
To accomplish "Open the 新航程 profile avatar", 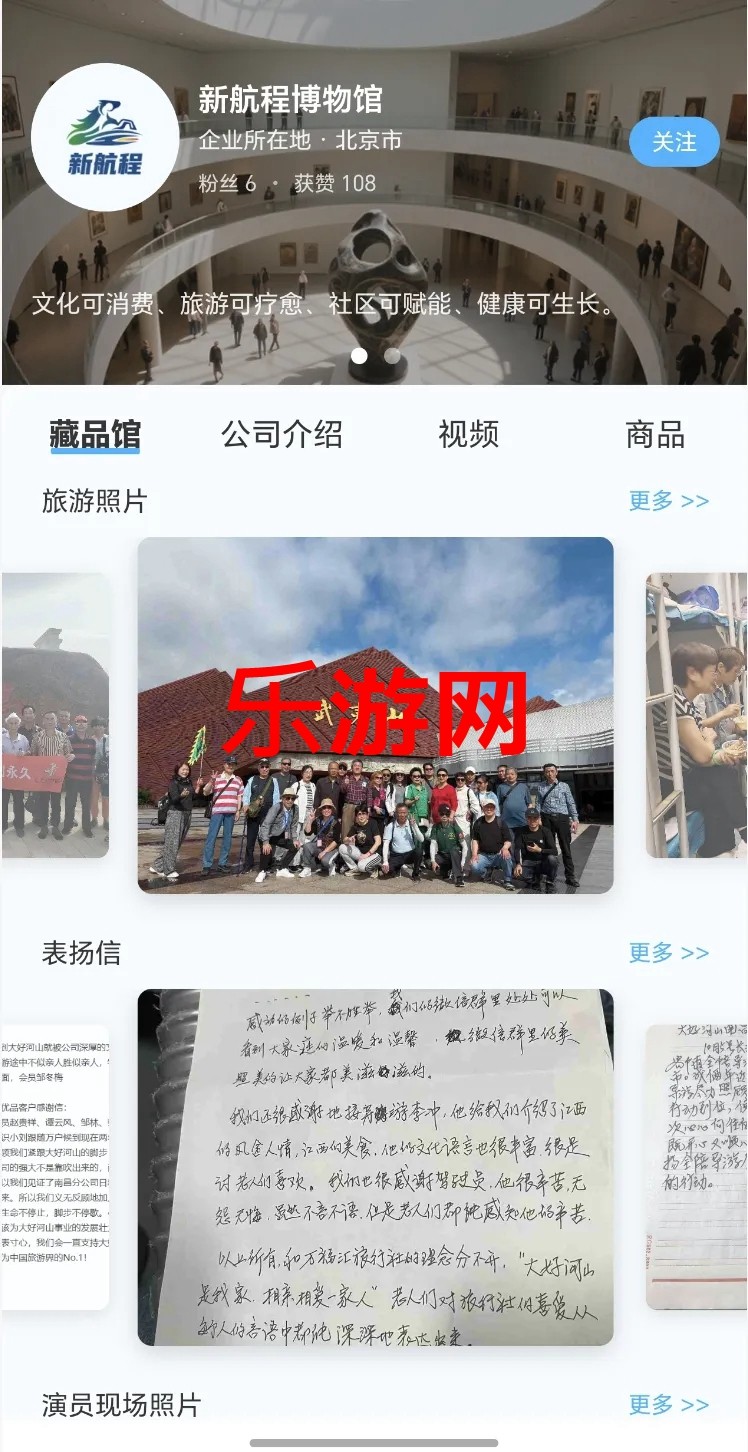I will 105,137.
